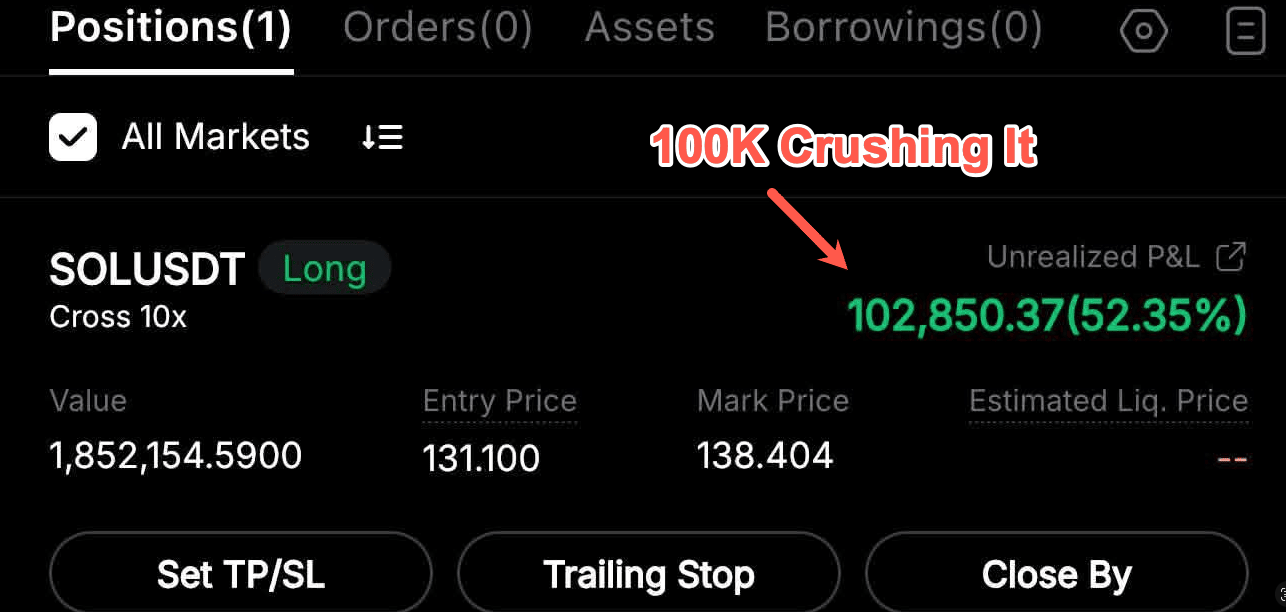Uncheck the All Markets checkbox

(73, 137)
